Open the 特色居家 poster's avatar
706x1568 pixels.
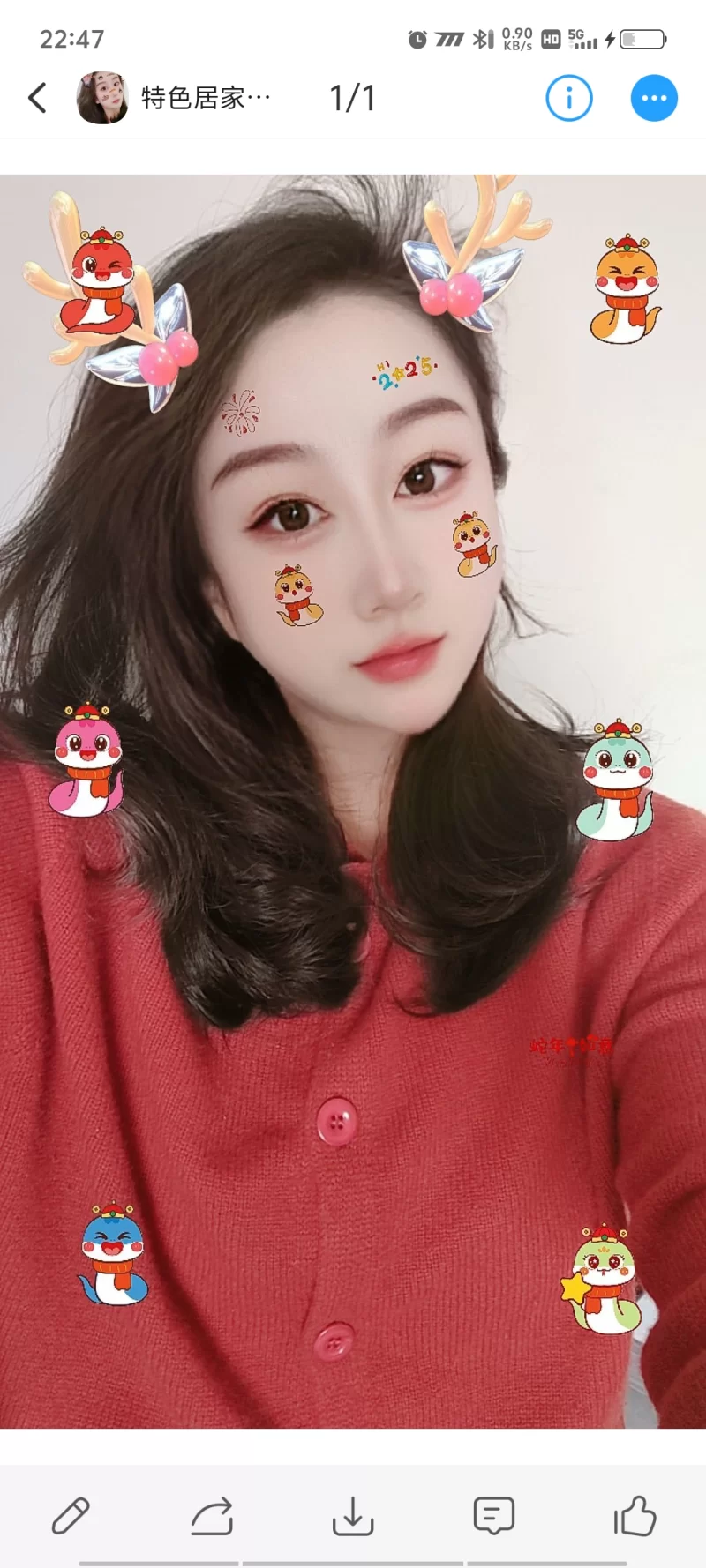coord(102,98)
